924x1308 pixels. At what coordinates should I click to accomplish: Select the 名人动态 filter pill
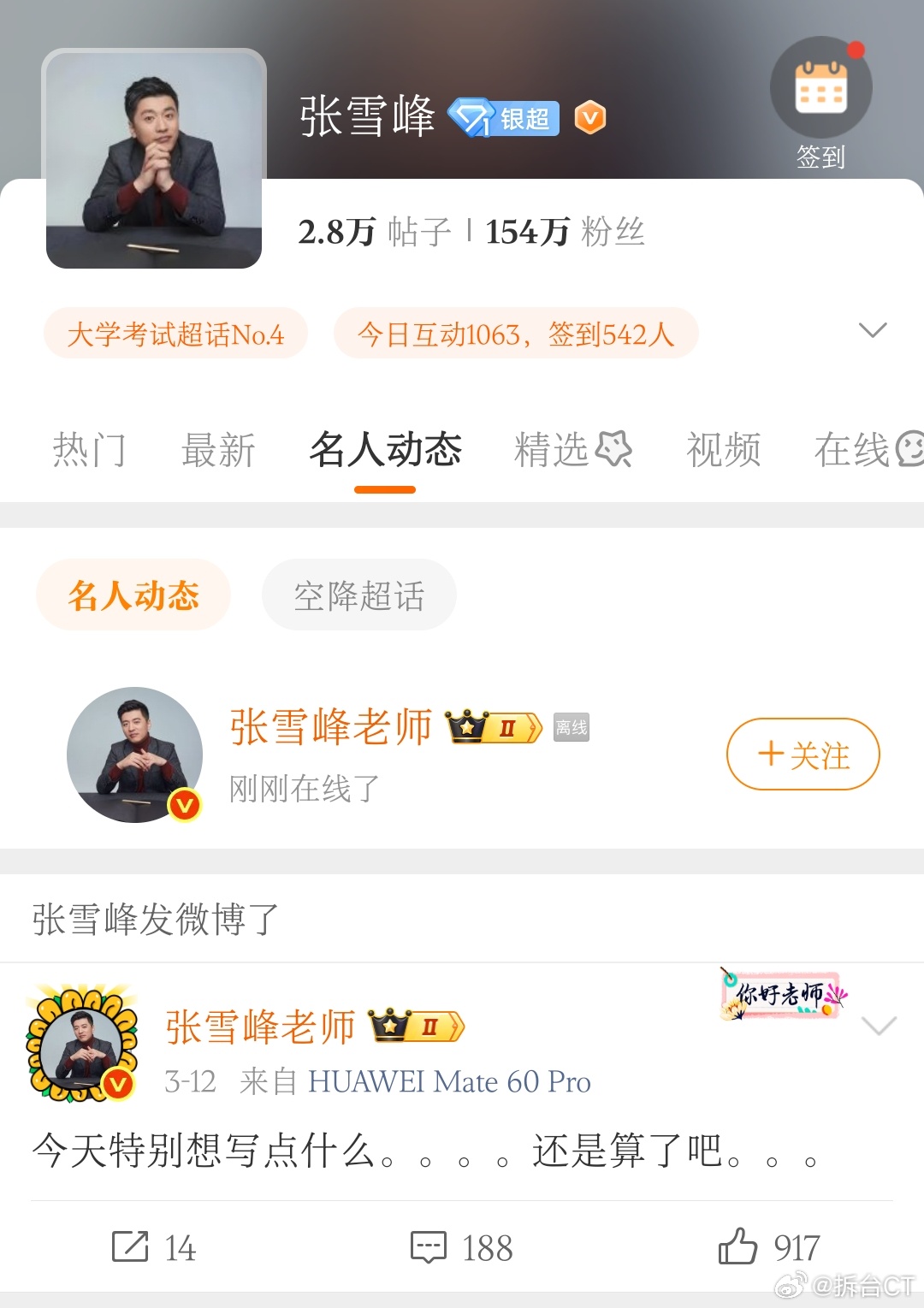pos(133,595)
